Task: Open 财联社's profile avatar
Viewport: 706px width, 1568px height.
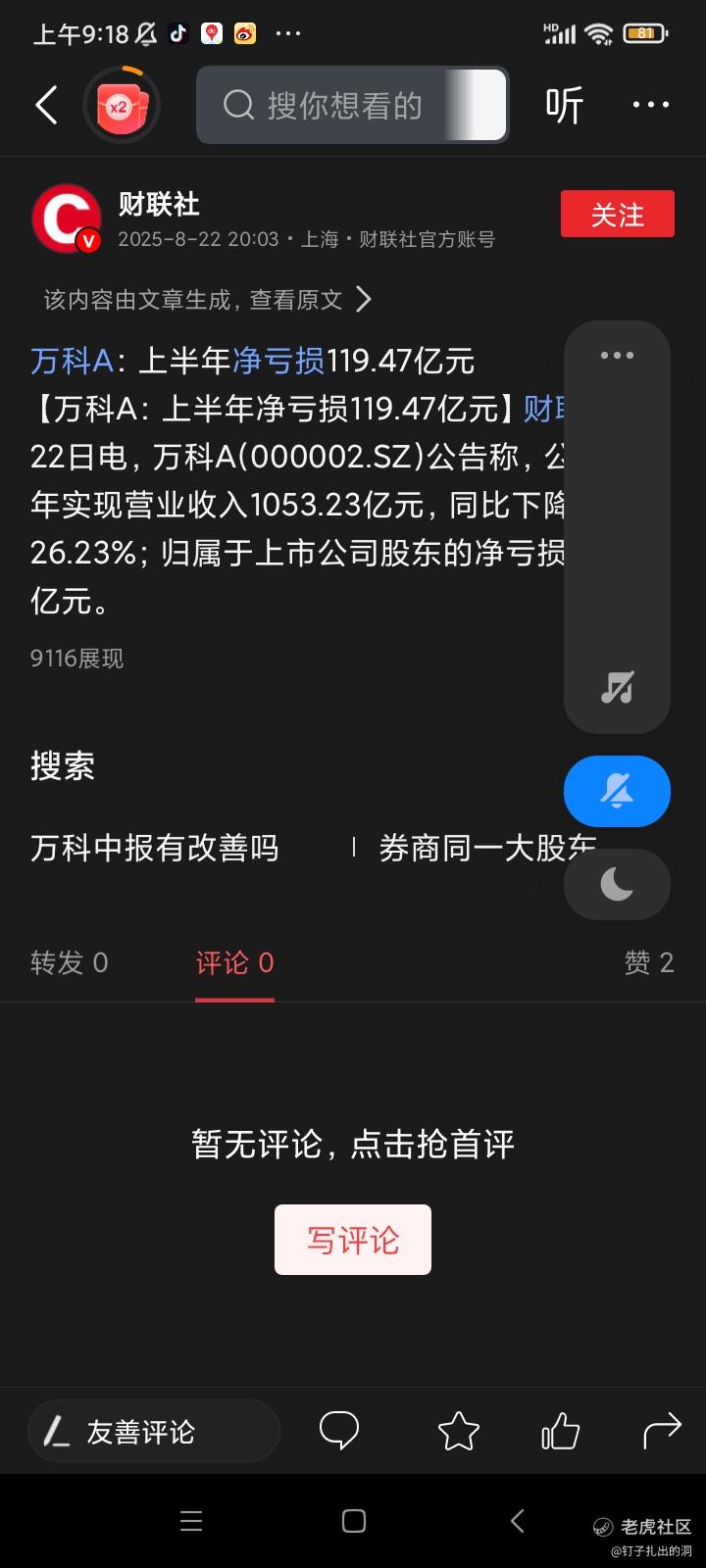Action: tap(66, 218)
